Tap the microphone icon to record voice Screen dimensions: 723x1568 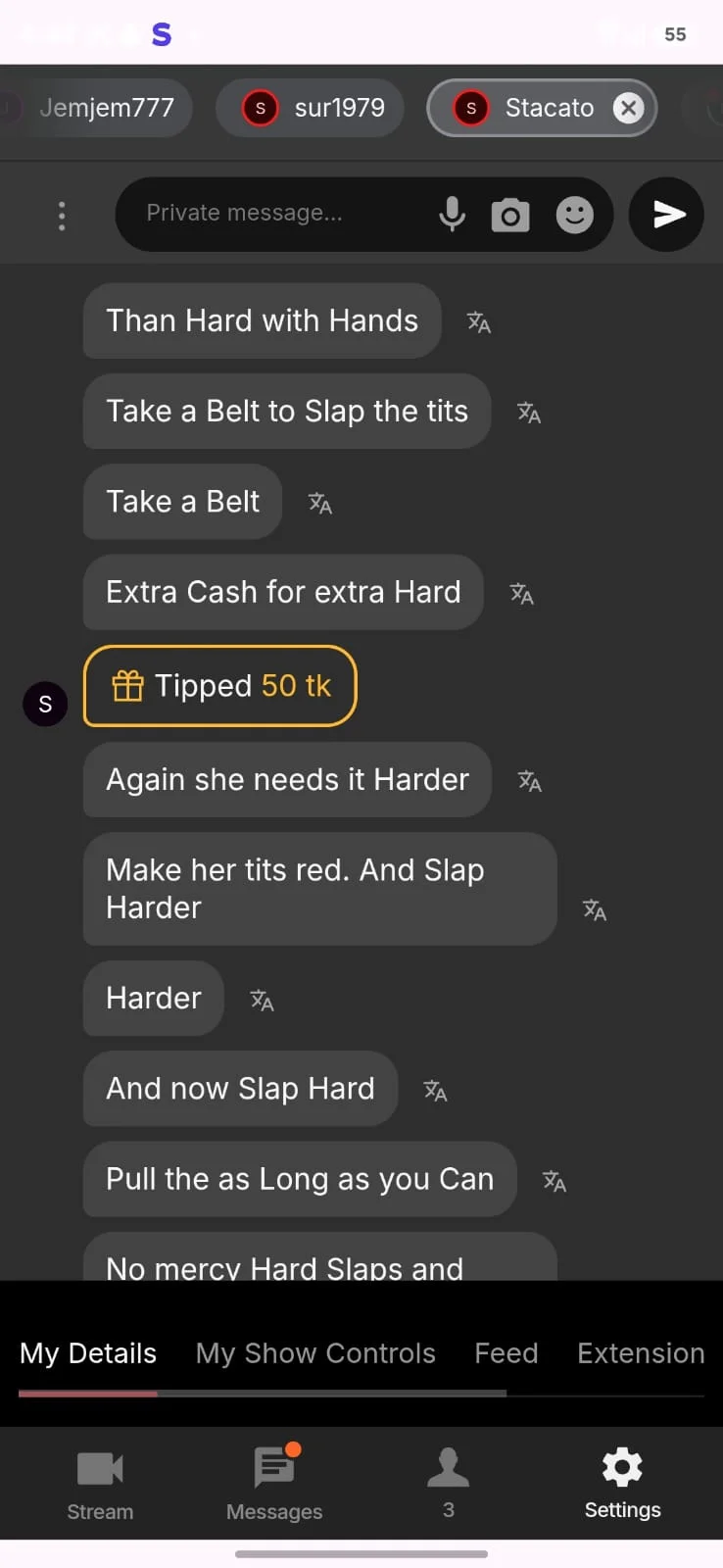pos(452,215)
